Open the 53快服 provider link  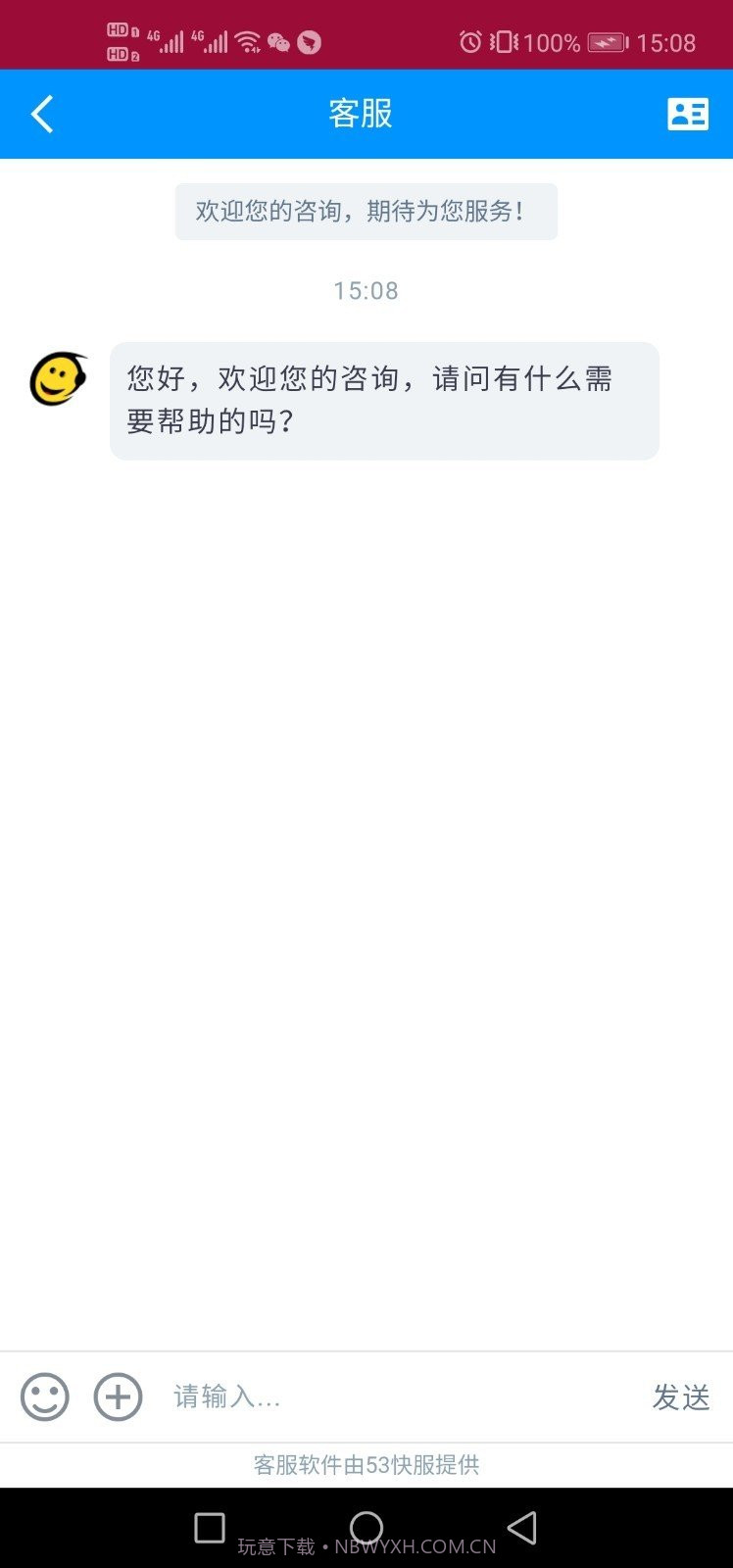(x=367, y=1465)
